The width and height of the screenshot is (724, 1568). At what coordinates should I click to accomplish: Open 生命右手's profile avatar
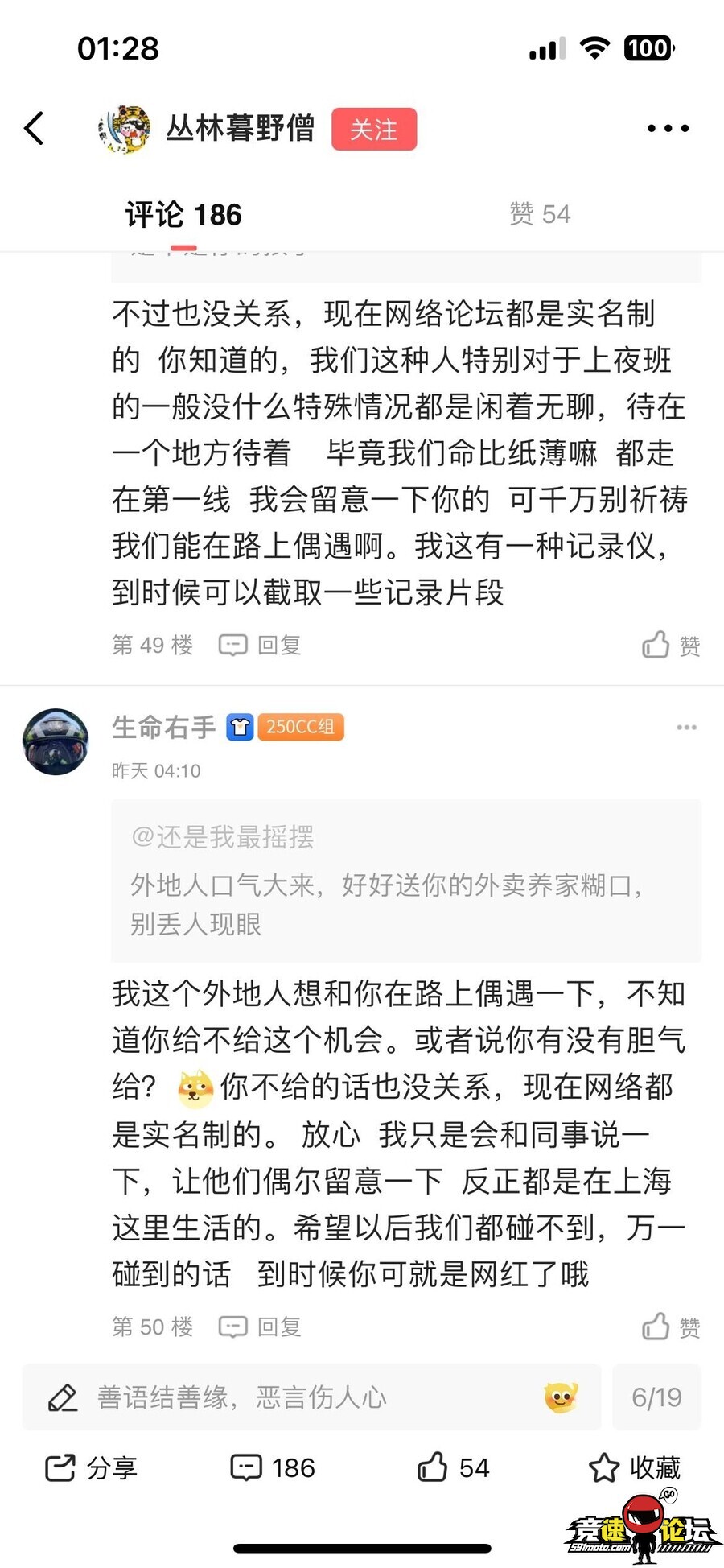click(56, 741)
